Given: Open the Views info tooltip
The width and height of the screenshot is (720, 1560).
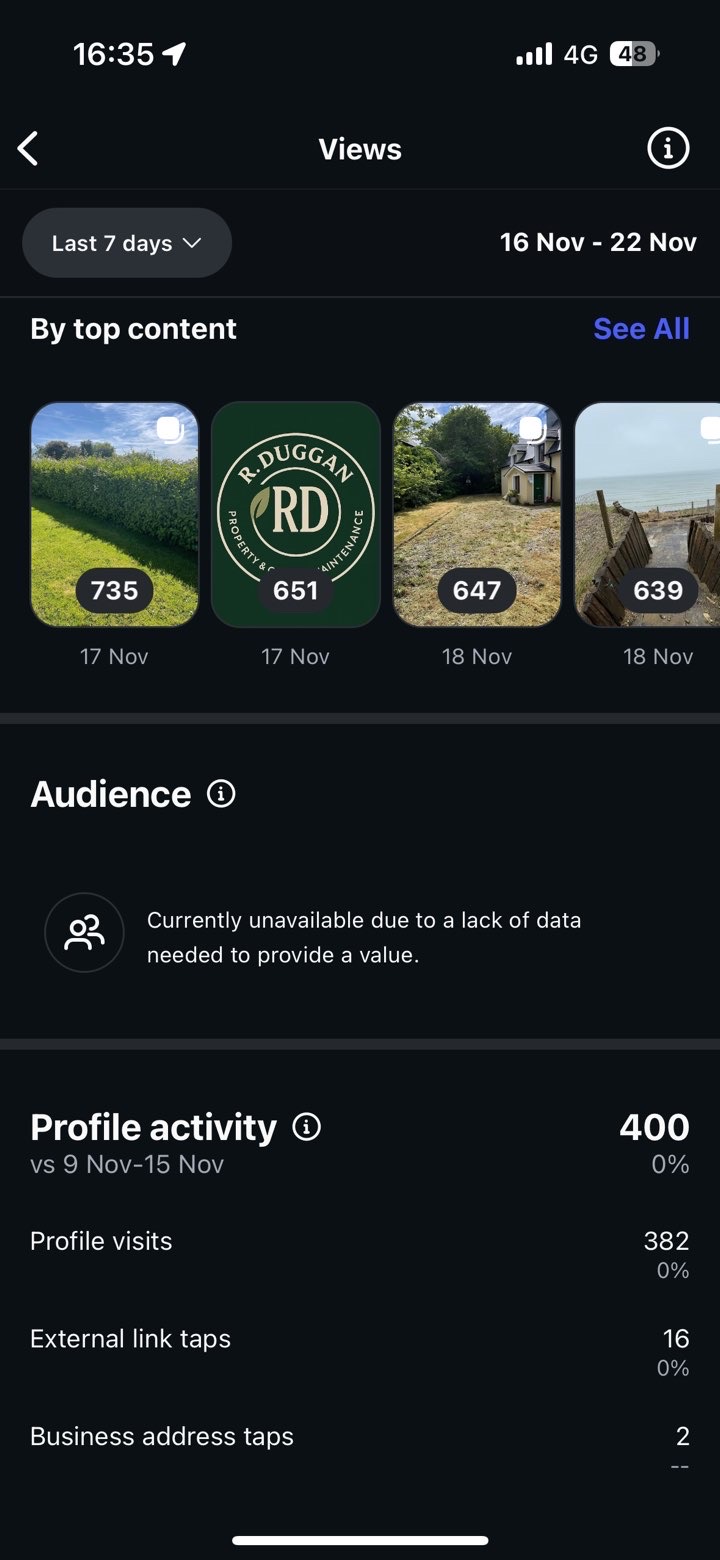Looking at the screenshot, I should [x=667, y=147].
